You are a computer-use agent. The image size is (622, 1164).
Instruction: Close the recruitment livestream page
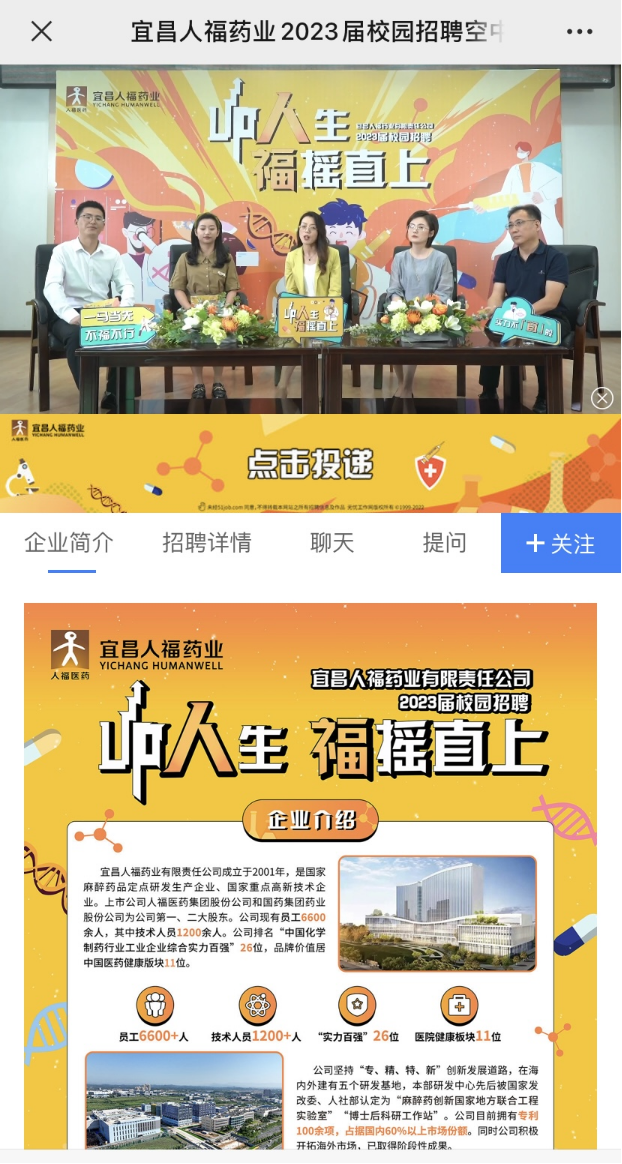[41, 31]
